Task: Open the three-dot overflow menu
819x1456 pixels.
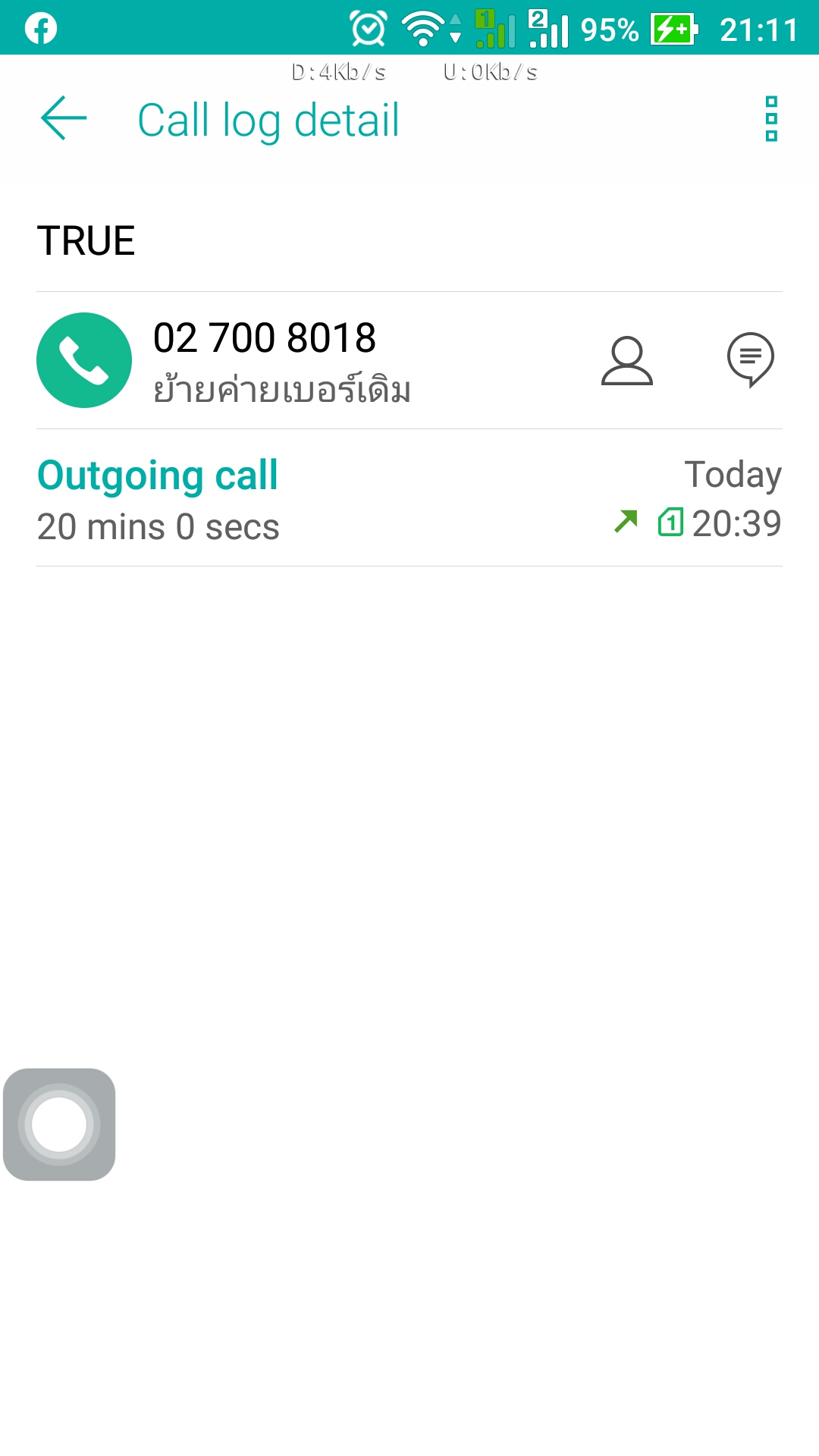Action: (771, 118)
